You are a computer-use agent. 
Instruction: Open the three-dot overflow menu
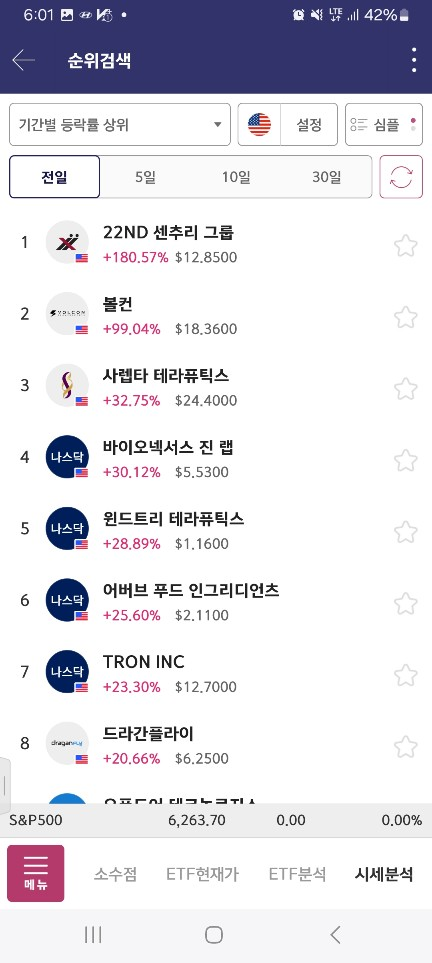(x=414, y=60)
